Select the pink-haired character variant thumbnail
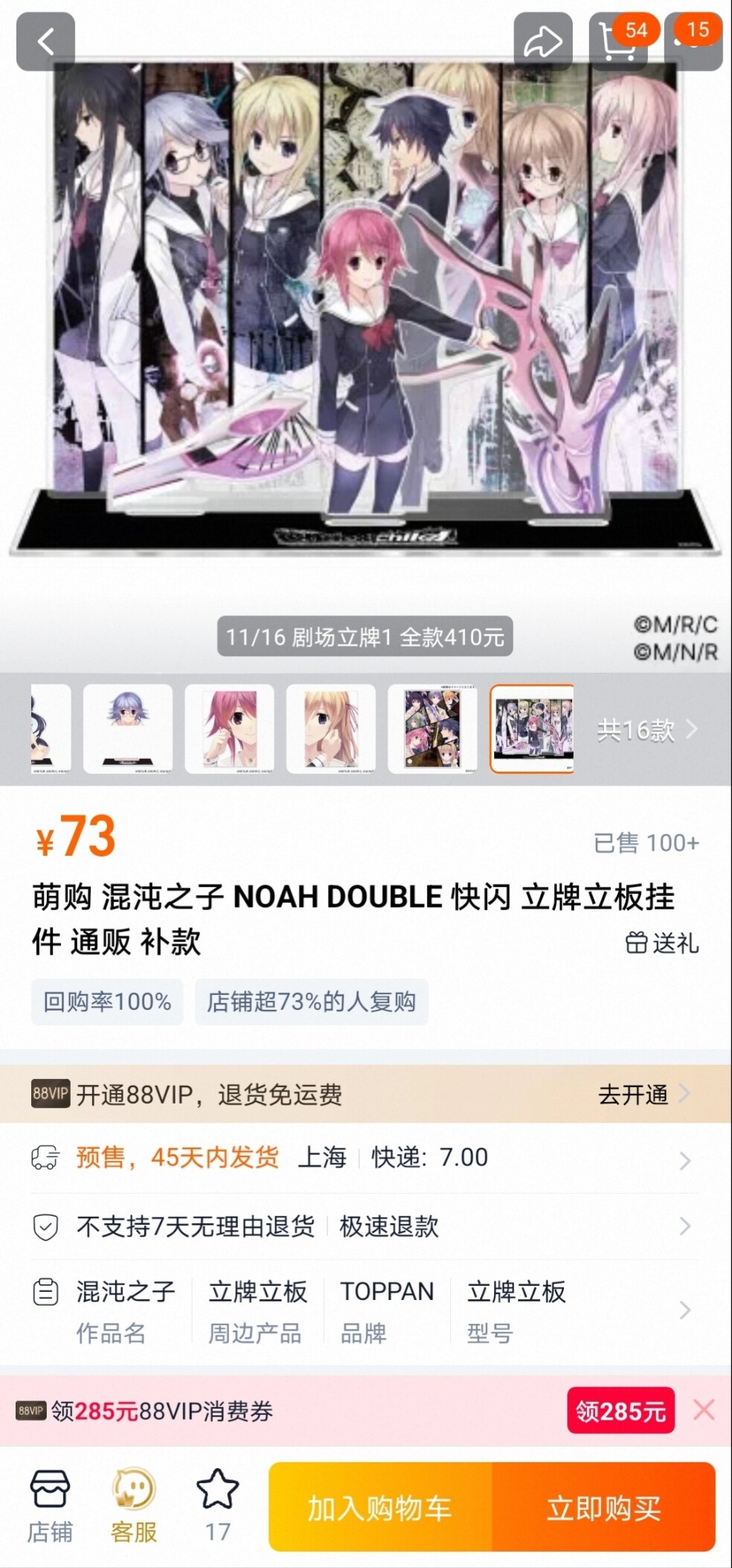The image size is (732, 1568). click(229, 729)
